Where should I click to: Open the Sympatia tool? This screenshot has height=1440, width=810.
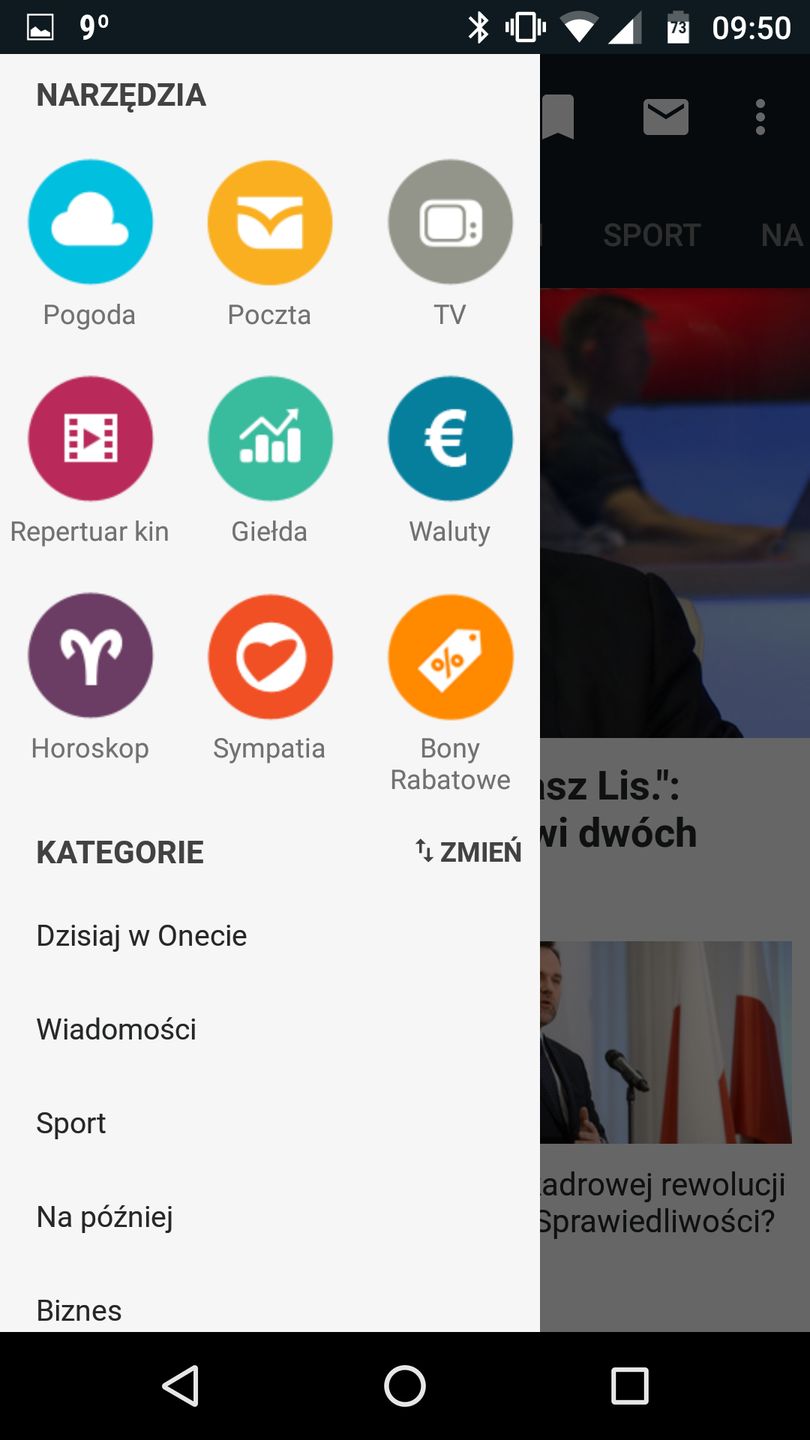[x=269, y=656]
